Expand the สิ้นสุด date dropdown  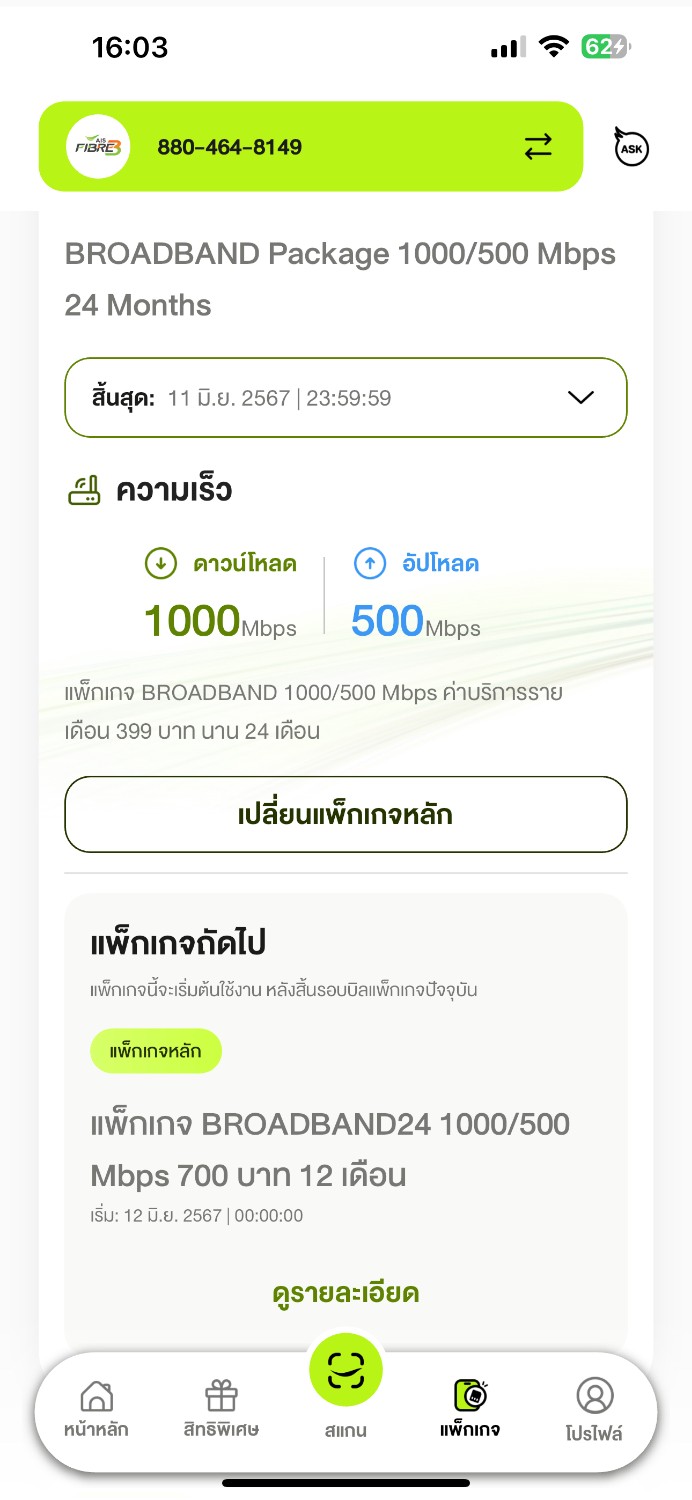[x=346, y=398]
